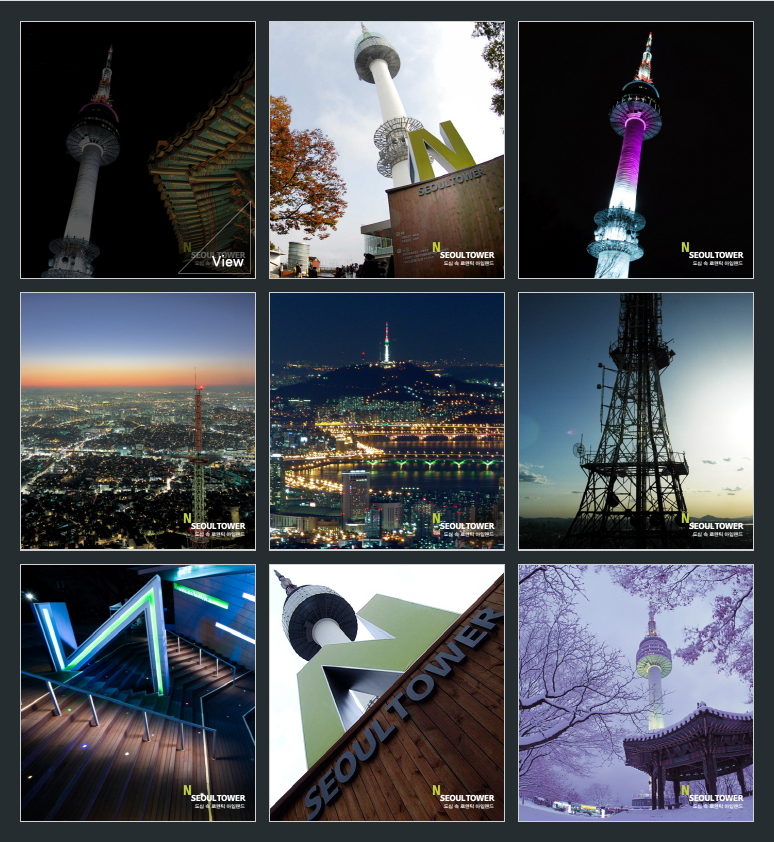Screen dimensions: 774x842
Task: Select the night river and bridges photo
Action: click(x=386, y=421)
